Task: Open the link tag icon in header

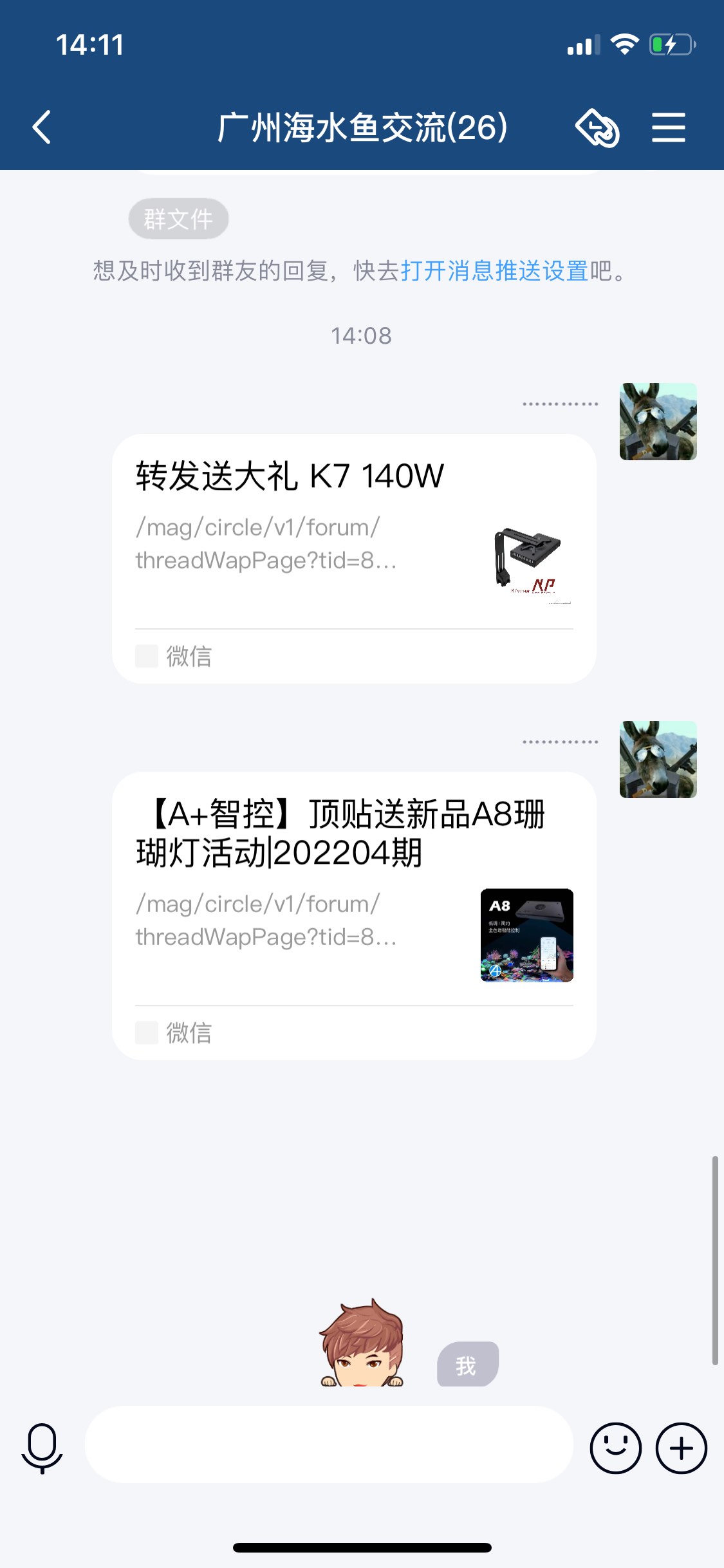Action: point(597,128)
